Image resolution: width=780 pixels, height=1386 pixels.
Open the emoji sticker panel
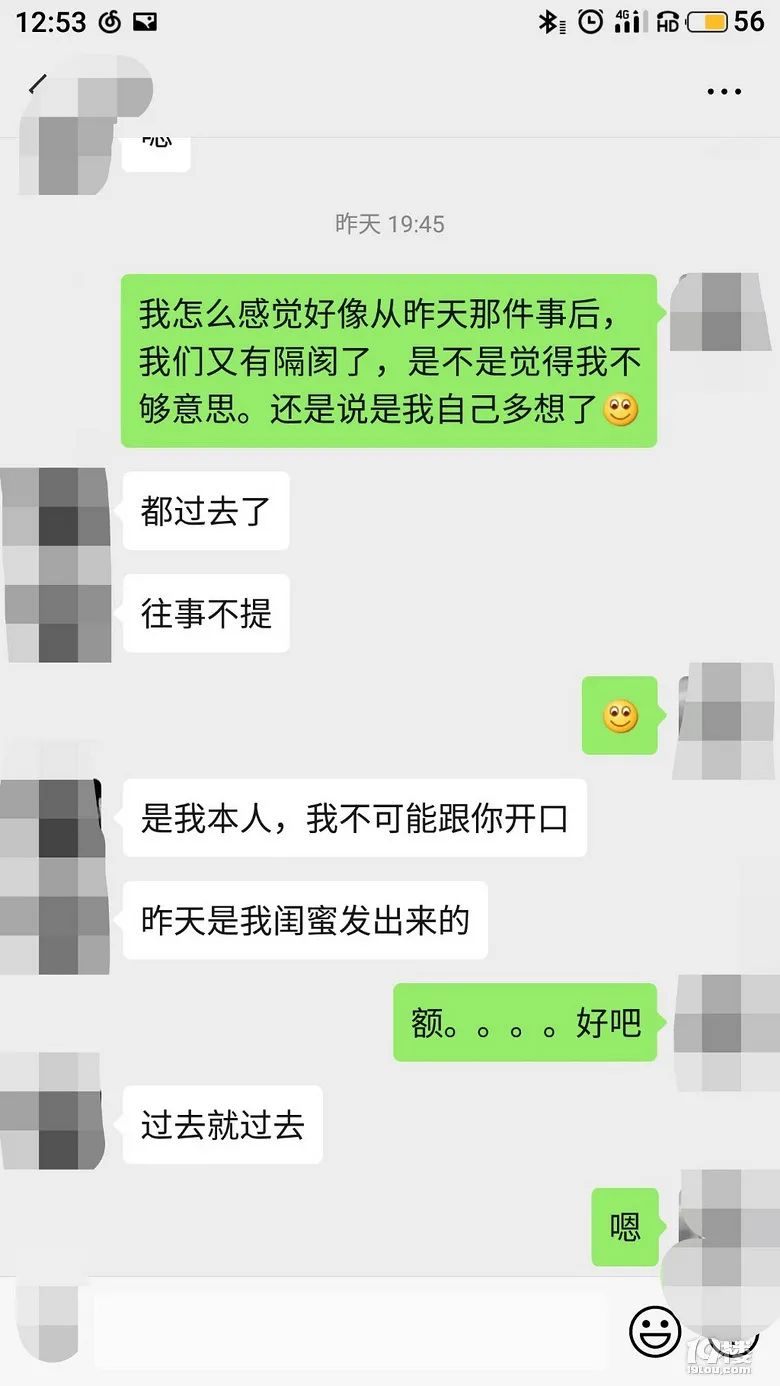coord(655,1331)
